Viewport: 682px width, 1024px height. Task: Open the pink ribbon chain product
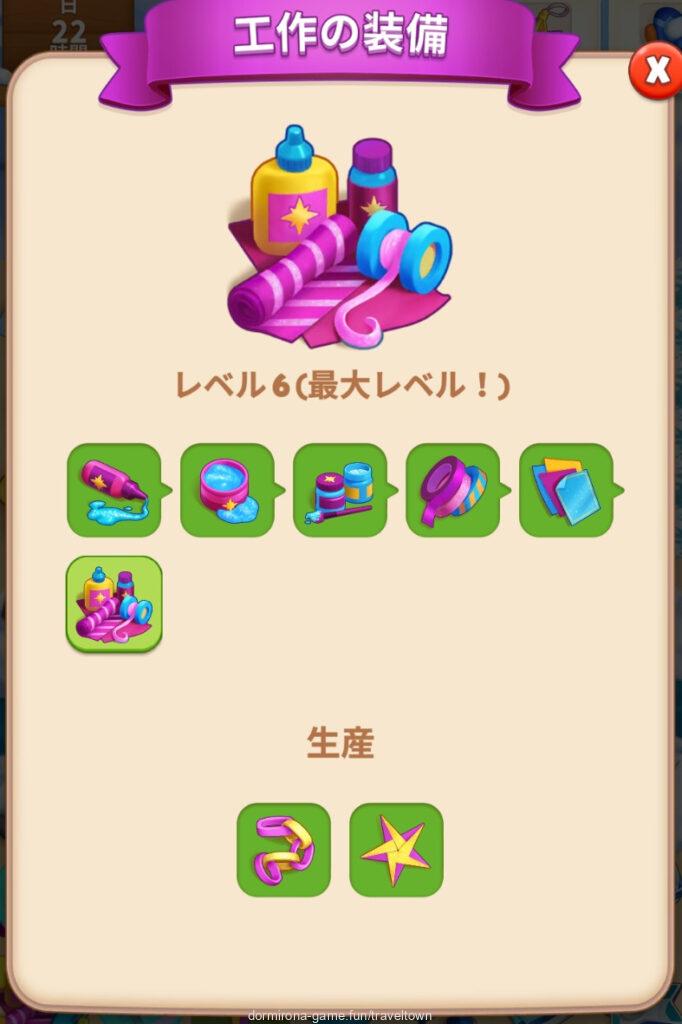click(284, 849)
